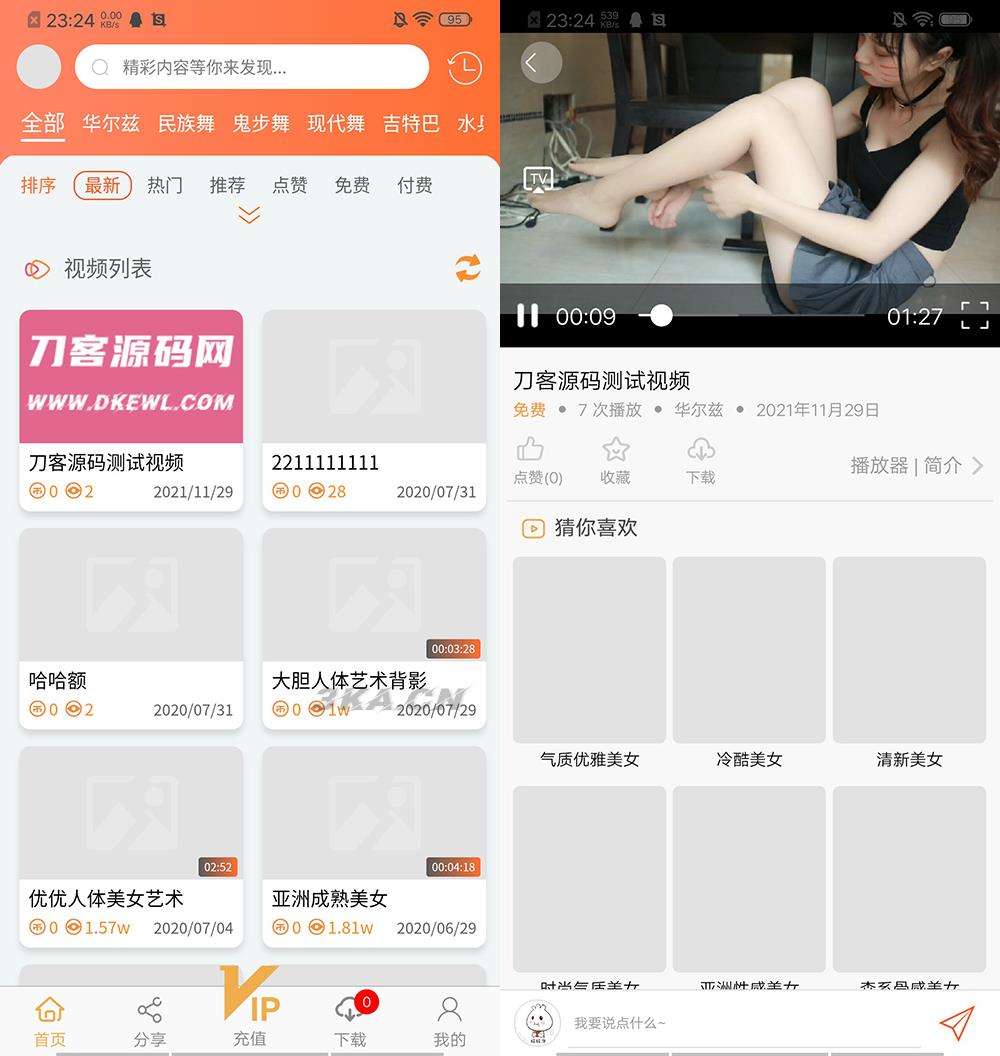
Task: Switch to the 华尔兹 category tab
Action: (111, 123)
